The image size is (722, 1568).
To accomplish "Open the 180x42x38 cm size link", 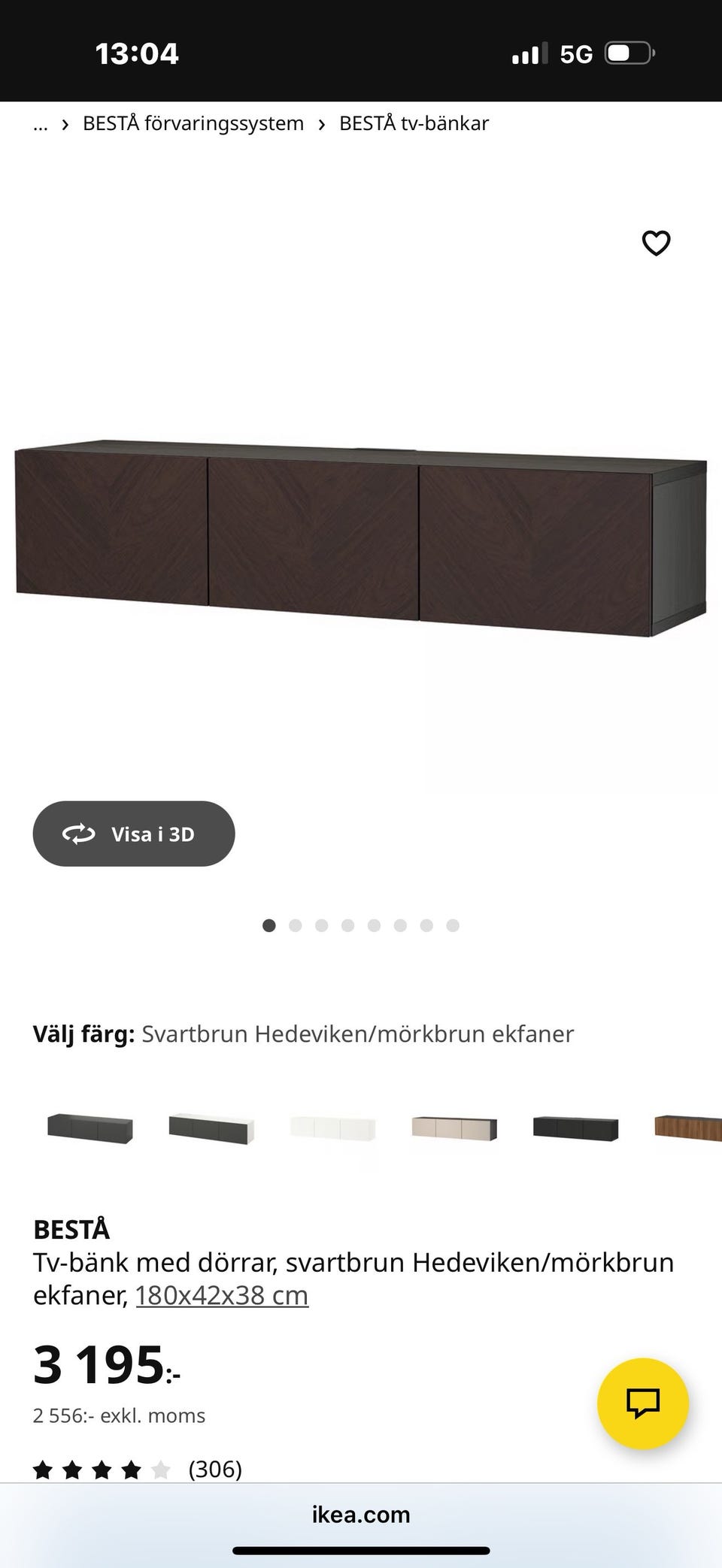I will coord(222,1294).
